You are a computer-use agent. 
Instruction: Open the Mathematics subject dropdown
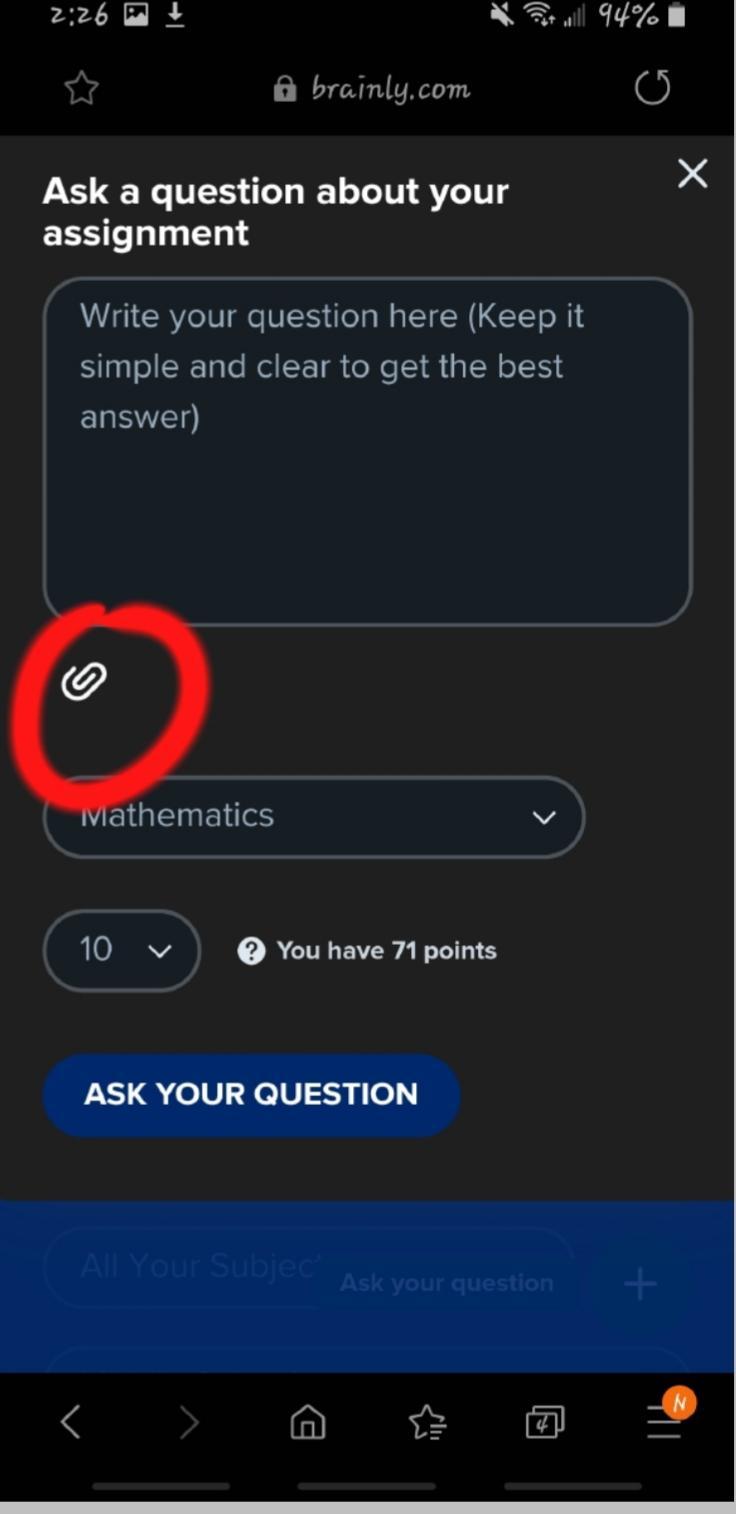click(x=313, y=817)
